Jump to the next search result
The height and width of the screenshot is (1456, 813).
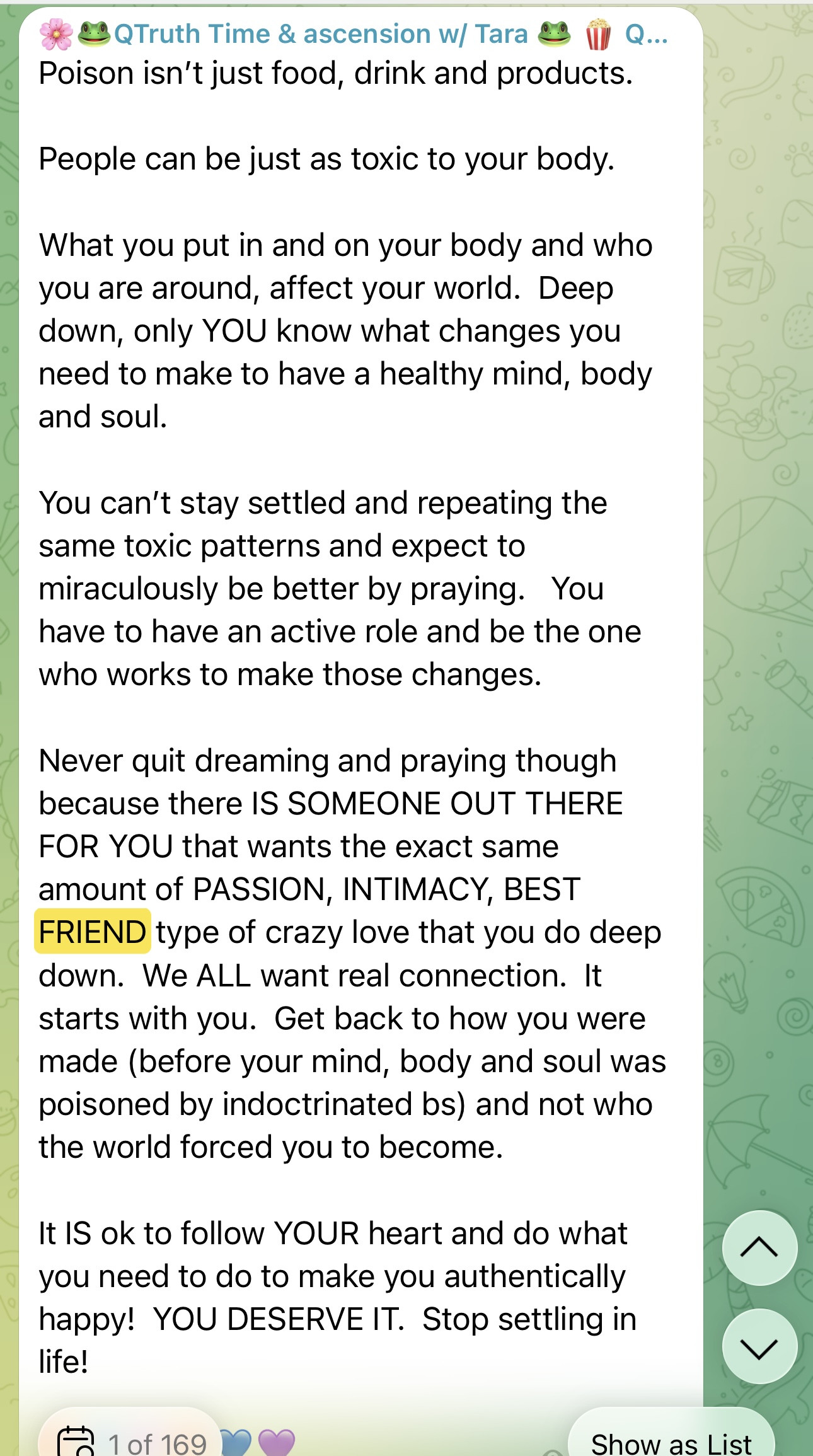759,1347
